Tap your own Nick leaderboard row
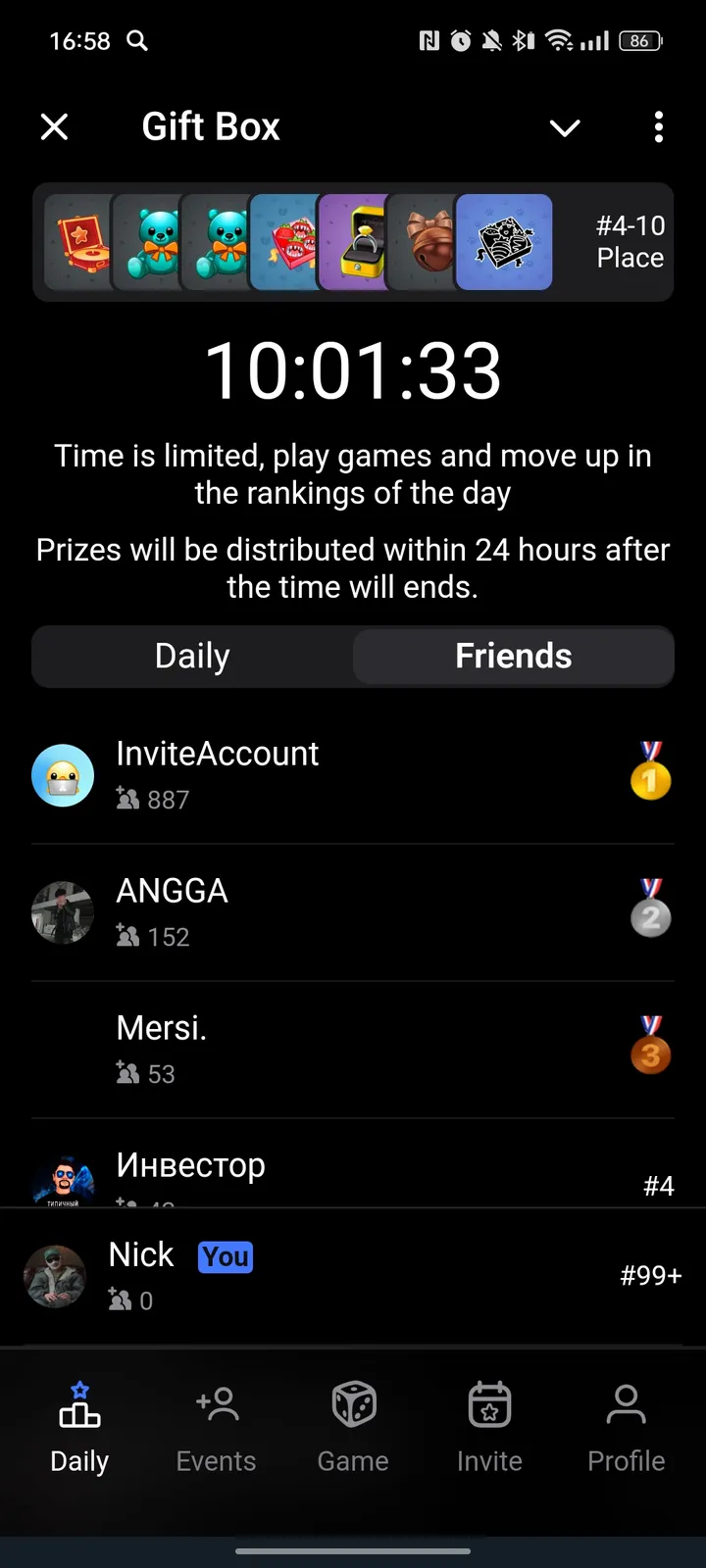Screen dimensions: 706x1568 coord(353,1274)
